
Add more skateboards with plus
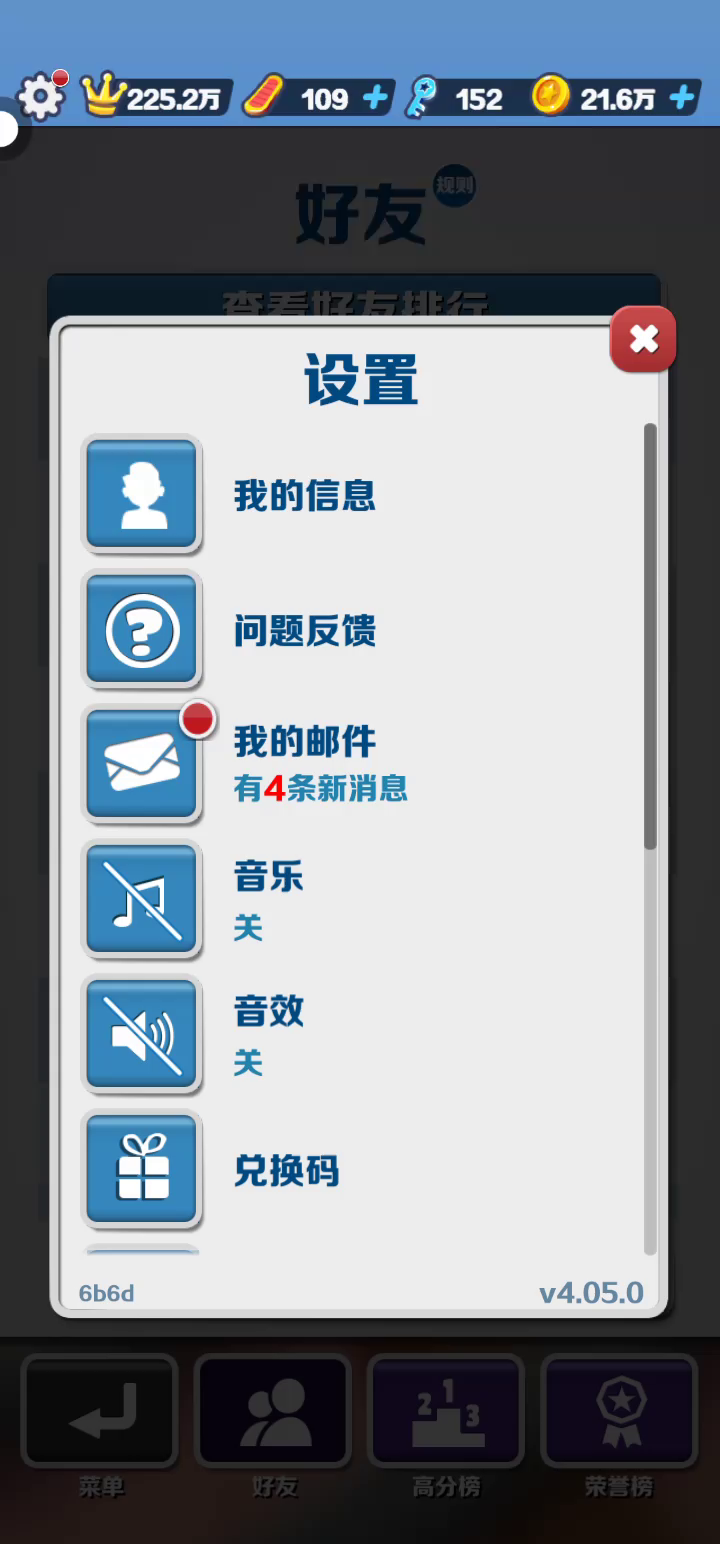tap(375, 98)
